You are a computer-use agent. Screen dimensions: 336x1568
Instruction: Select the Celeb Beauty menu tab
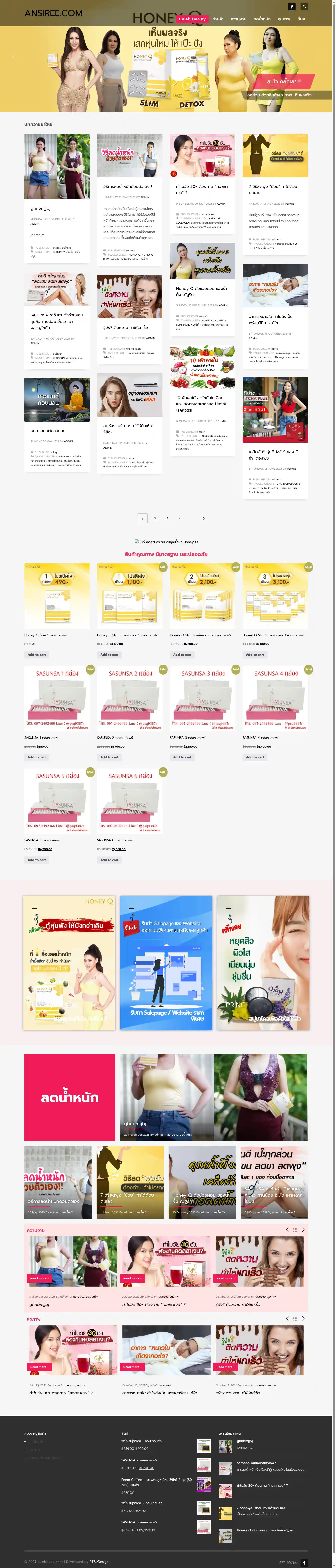pos(192,19)
